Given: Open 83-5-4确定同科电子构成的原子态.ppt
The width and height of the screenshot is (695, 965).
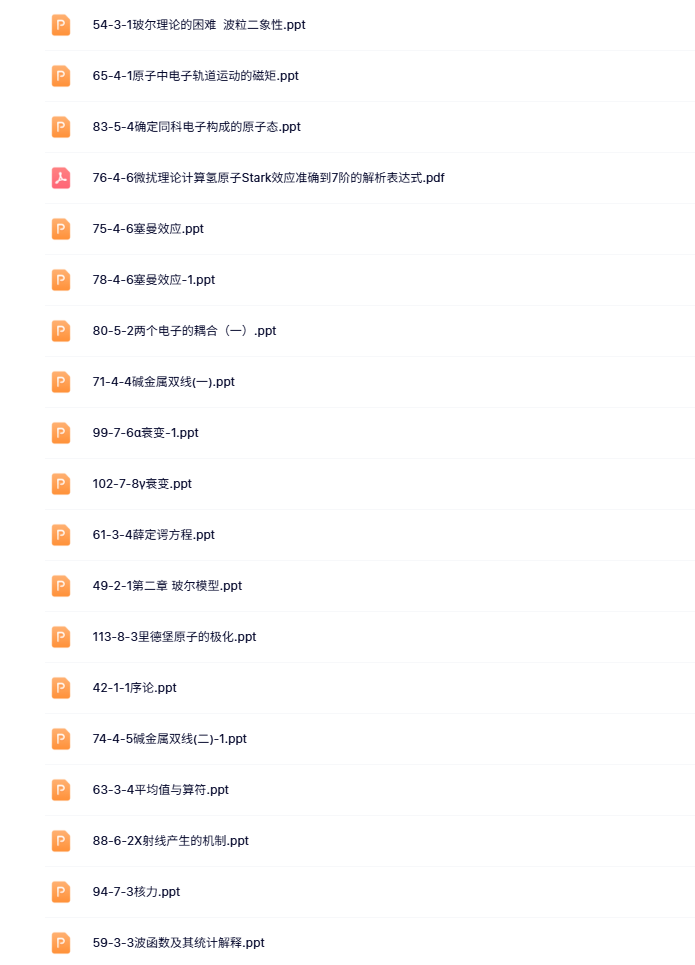Looking at the screenshot, I should [196, 127].
